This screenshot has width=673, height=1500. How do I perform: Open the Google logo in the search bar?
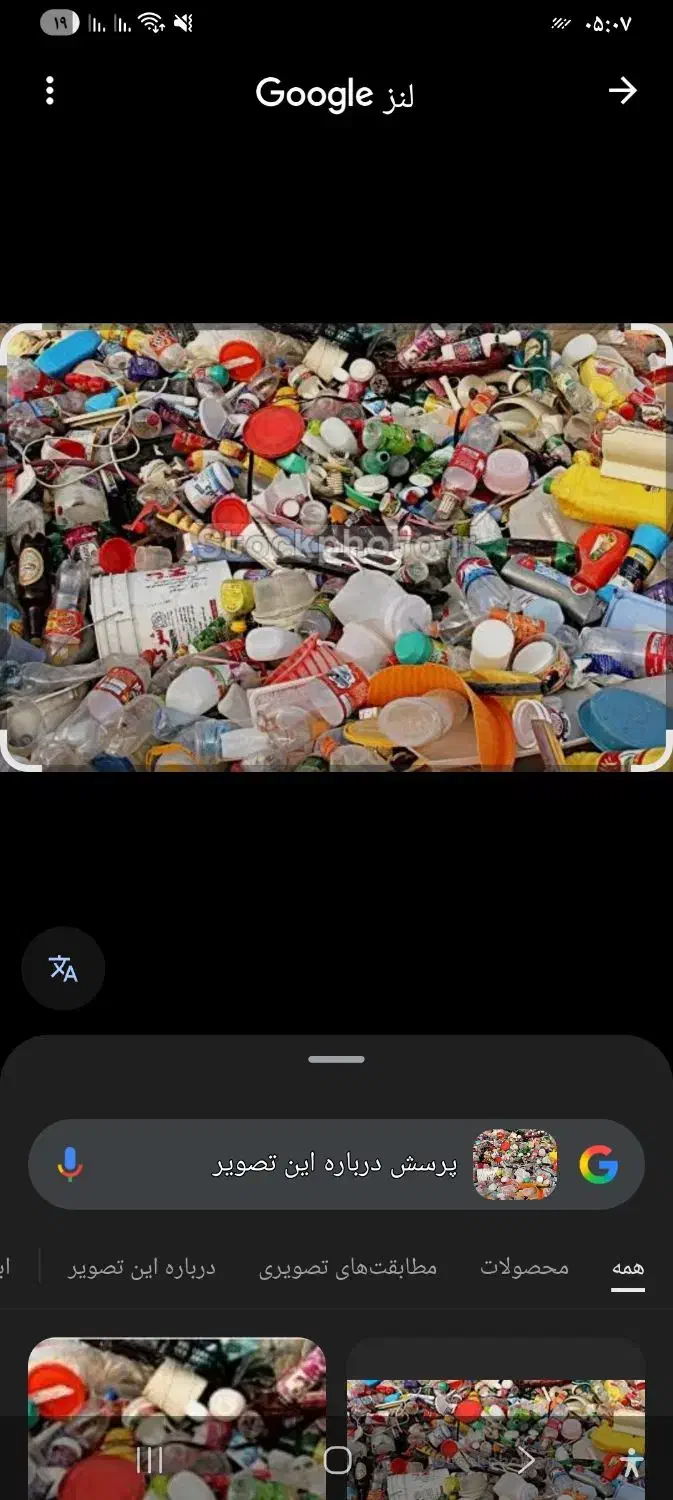tap(598, 1164)
